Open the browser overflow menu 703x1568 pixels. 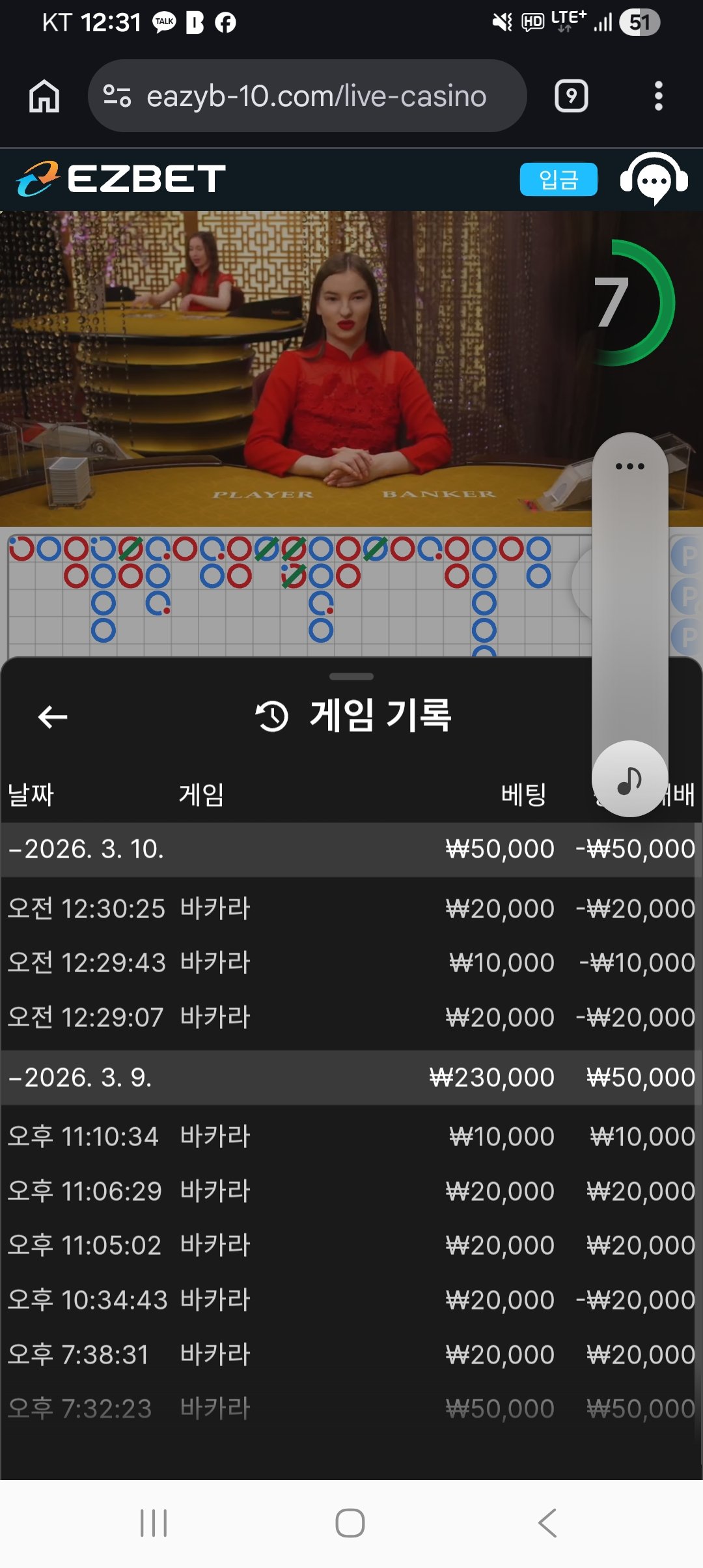tap(658, 96)
